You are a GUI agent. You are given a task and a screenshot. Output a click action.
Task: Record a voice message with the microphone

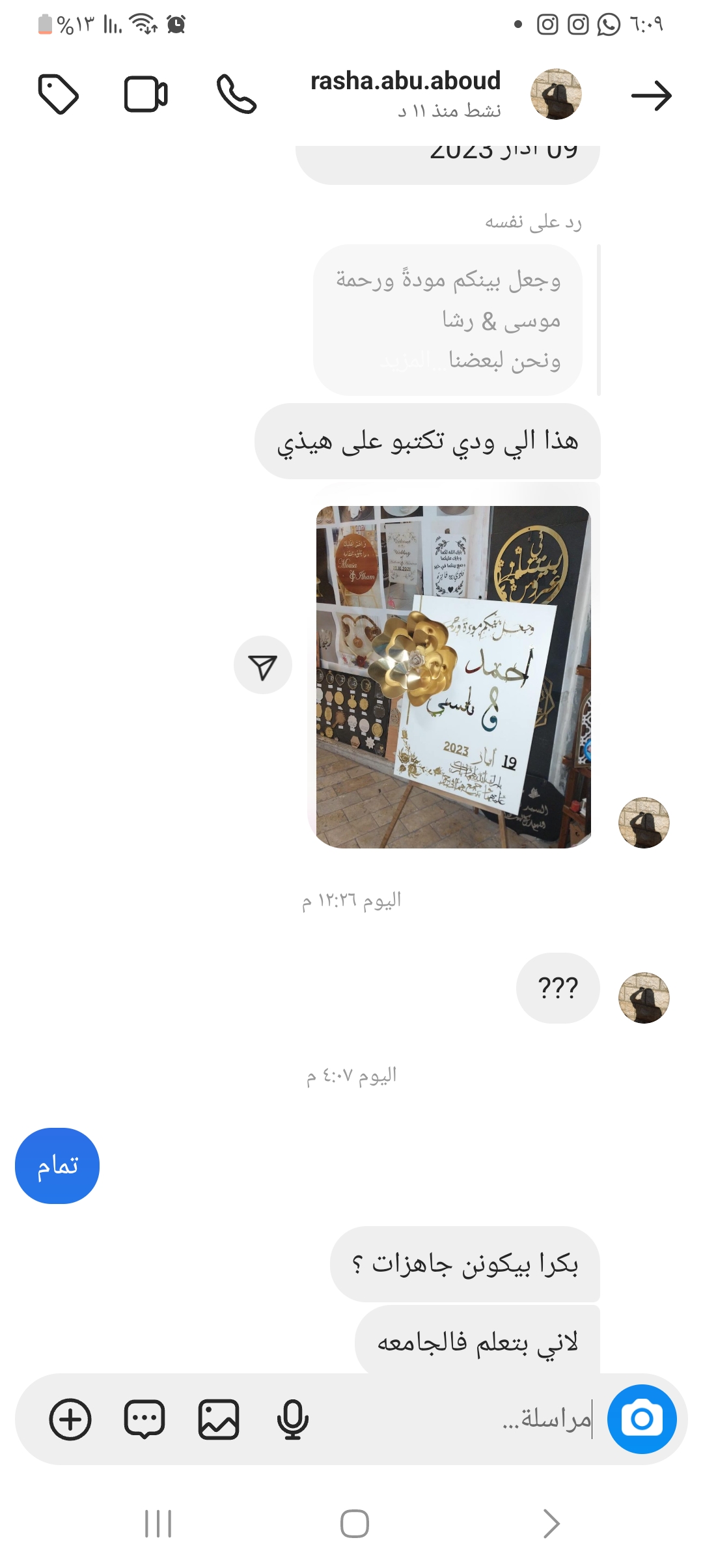tap(293, 1419)
